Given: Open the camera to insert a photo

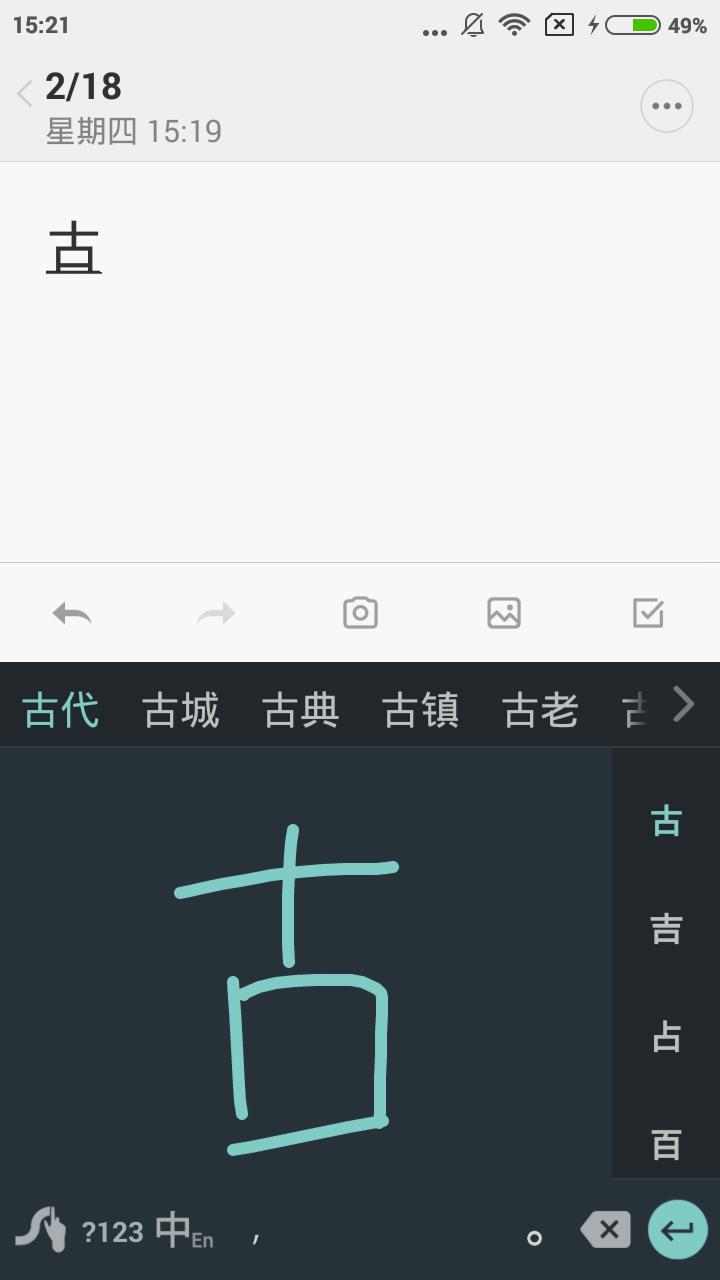Looking at the screenshot, I should click(x=359, y=613).
